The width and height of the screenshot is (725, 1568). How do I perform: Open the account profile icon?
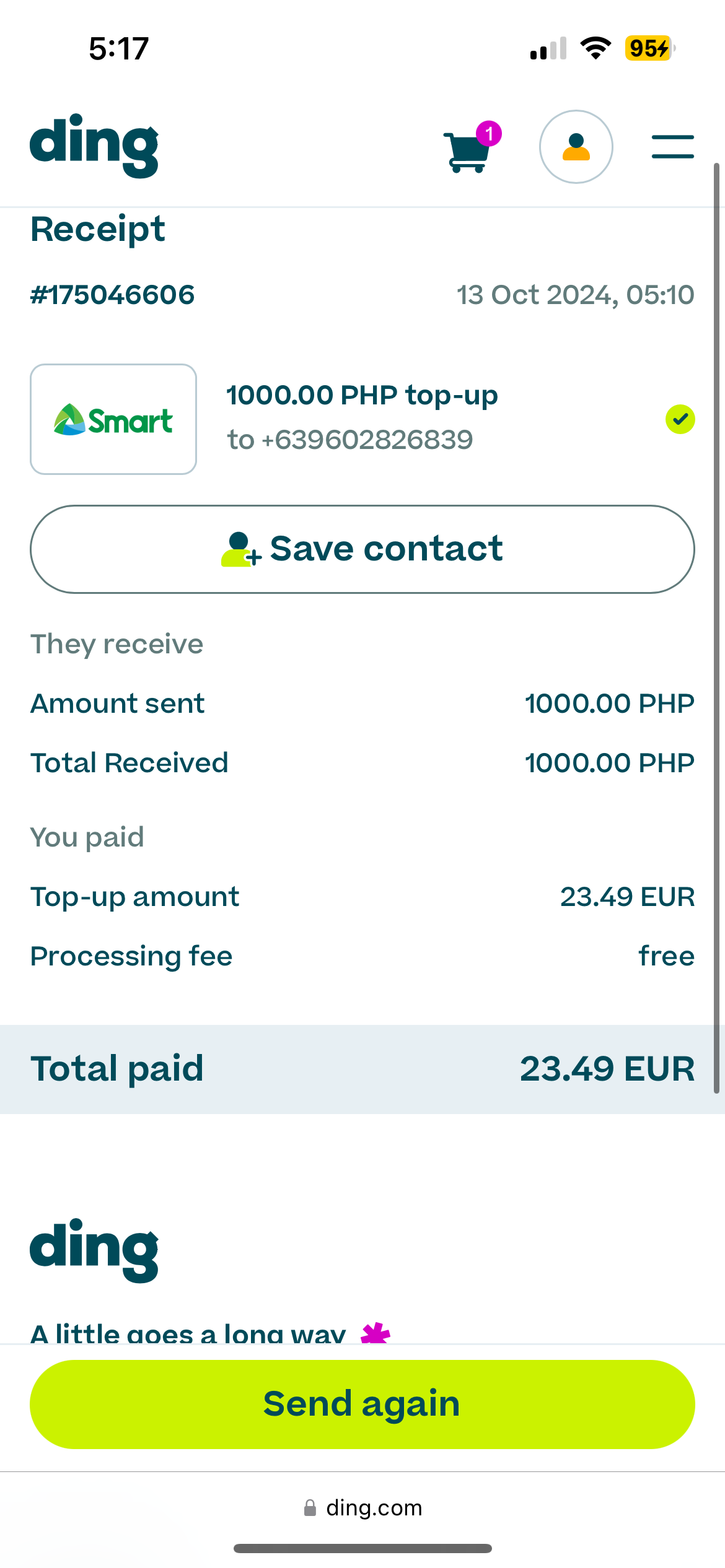coord(576,147)
